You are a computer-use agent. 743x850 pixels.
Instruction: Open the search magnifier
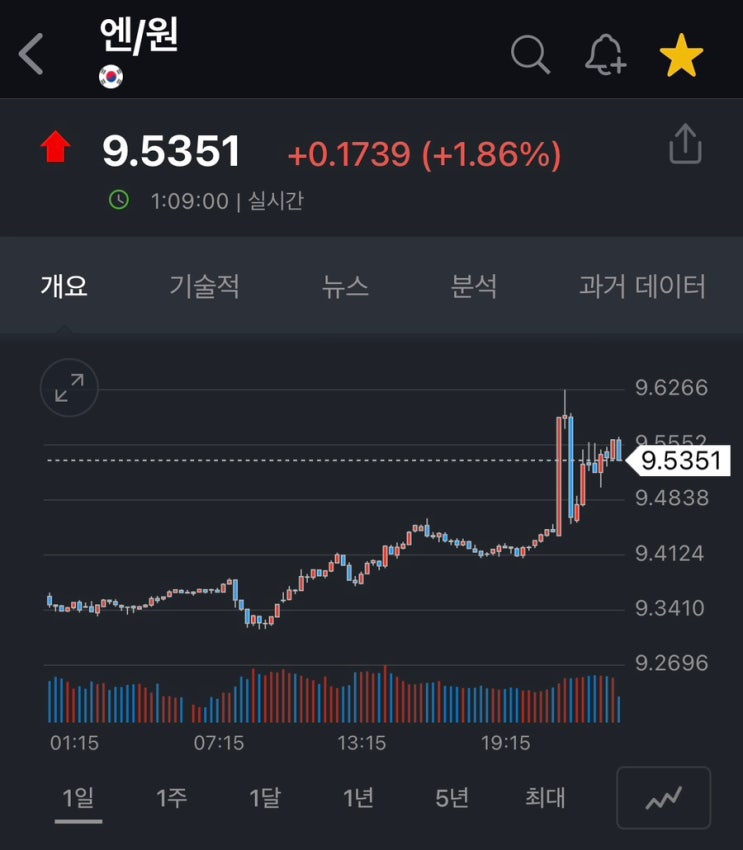[530, 54]
